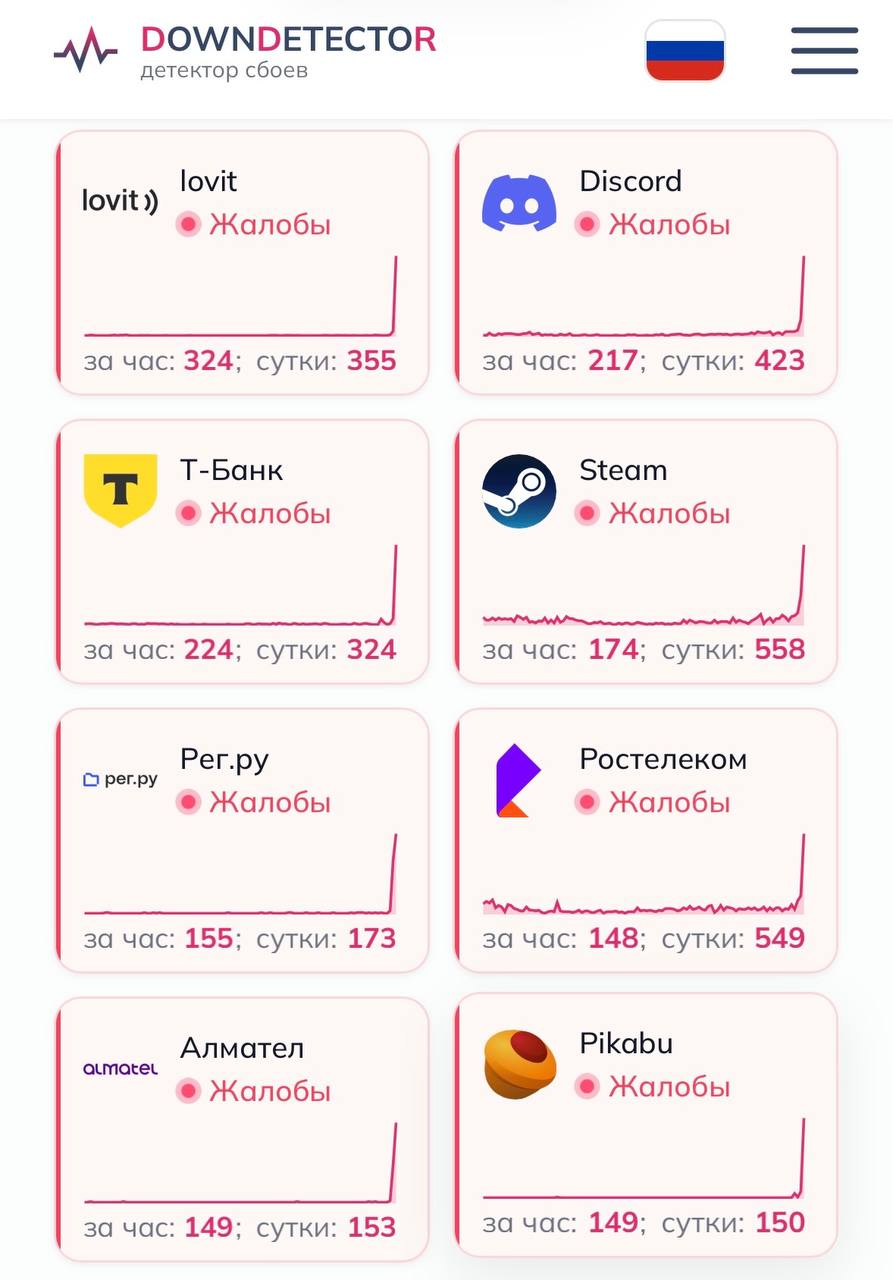Open the Ростелеком complaints card

[646, 841]
